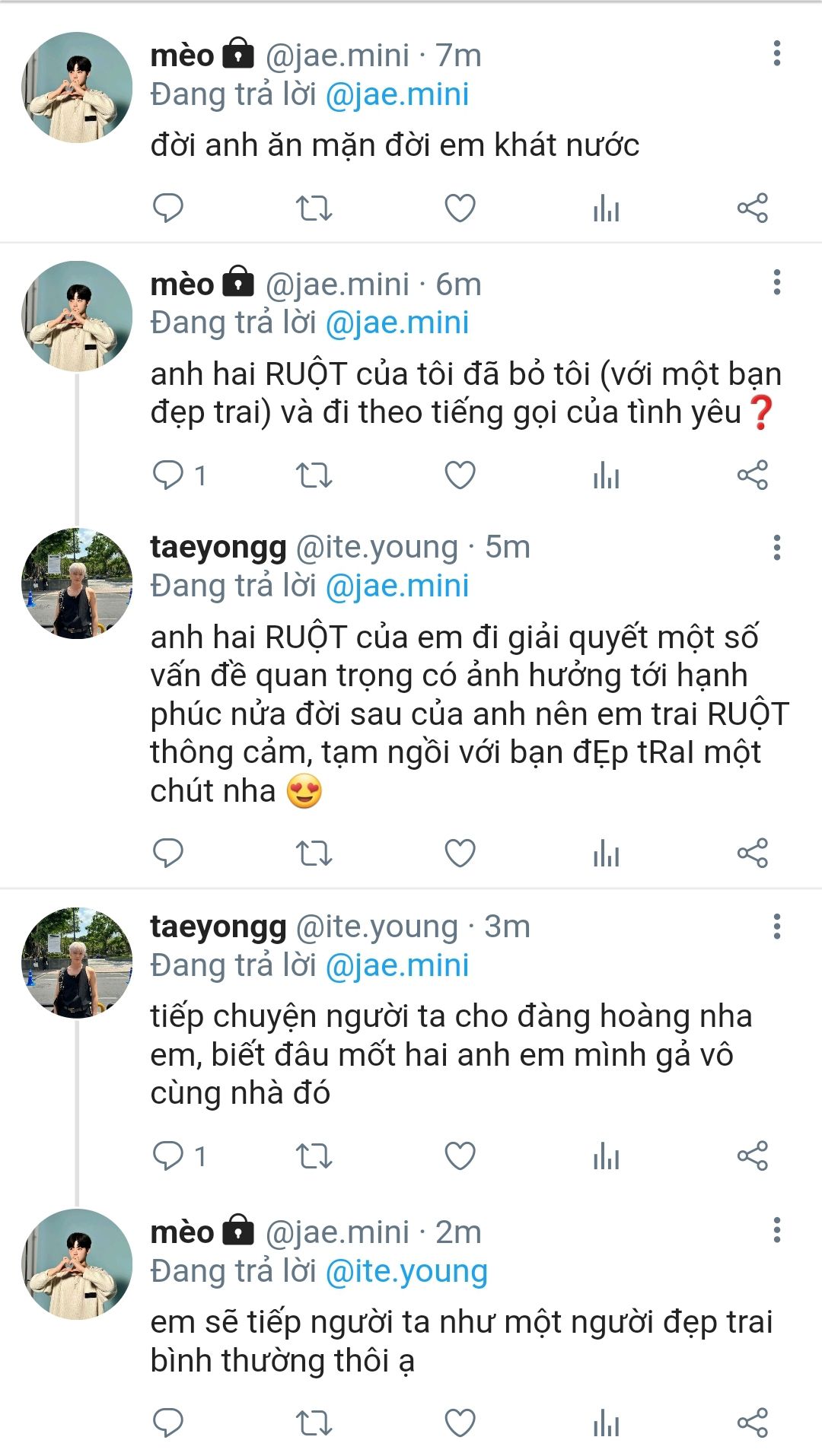Reply to the tweet about "khát nước"
The height and width of the screenshot is (1456, 822).
[168, 208]
